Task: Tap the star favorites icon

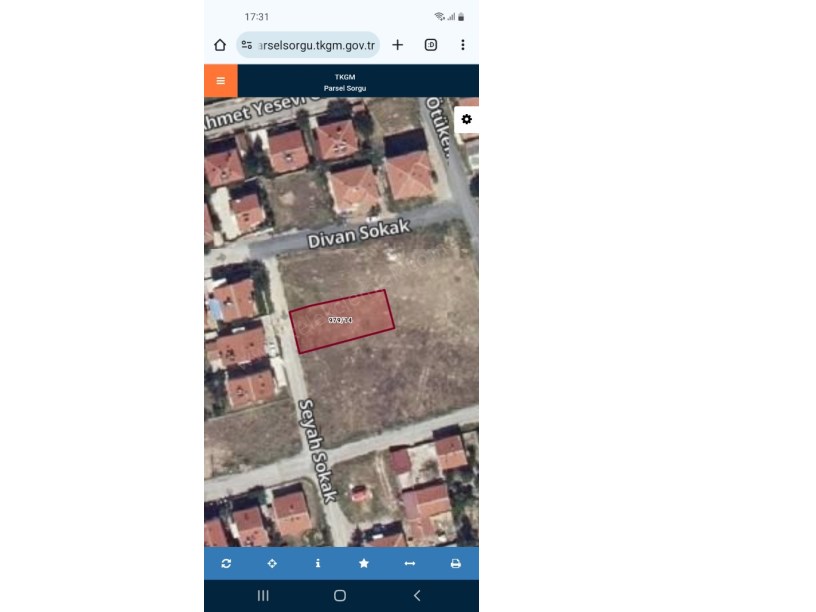Action: pos(364,564)
